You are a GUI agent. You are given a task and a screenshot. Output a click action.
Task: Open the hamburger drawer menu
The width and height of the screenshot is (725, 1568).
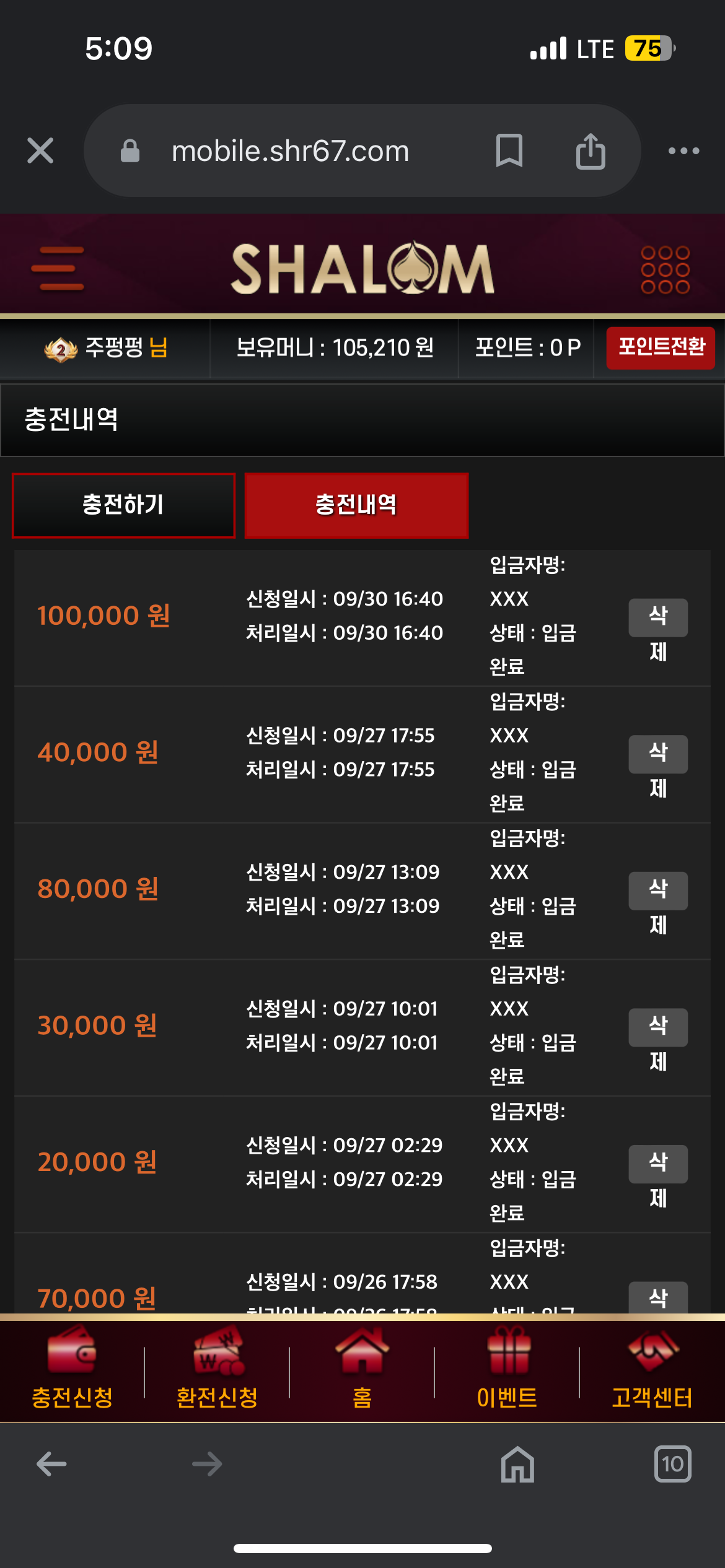click(x=58, y=268)
